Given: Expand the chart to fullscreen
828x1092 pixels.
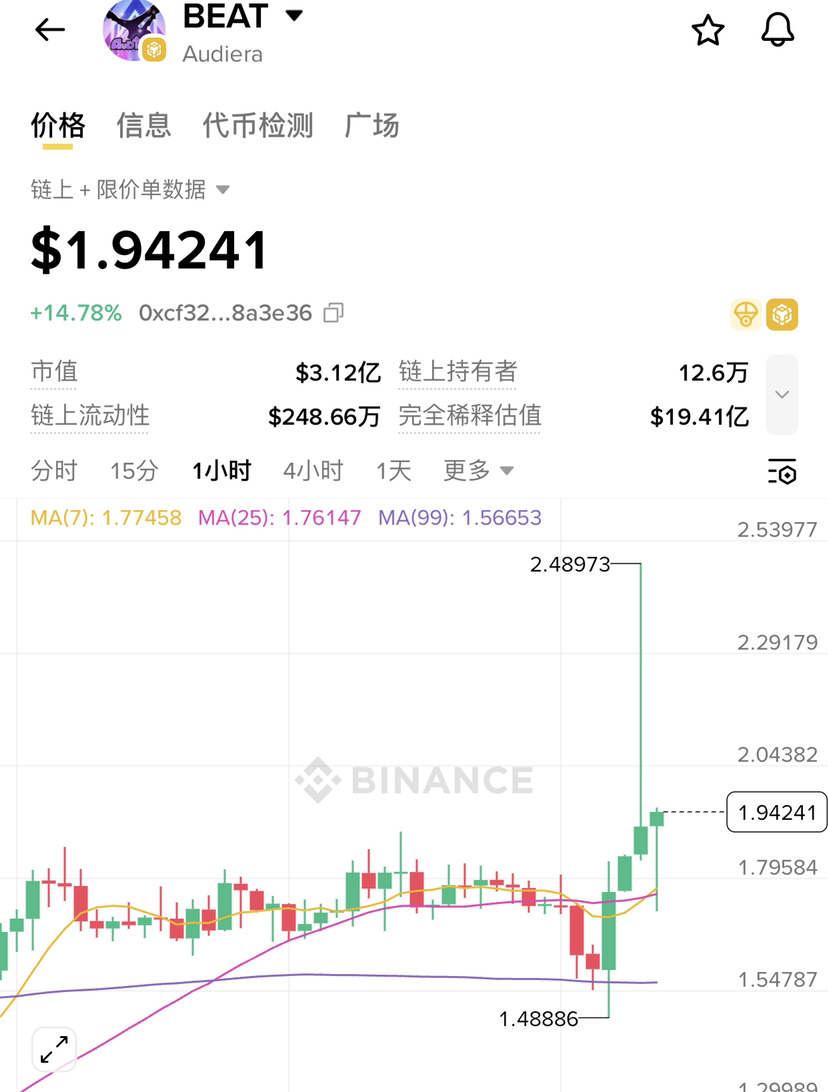Looking at the screenshot, I should [53, 1049].
